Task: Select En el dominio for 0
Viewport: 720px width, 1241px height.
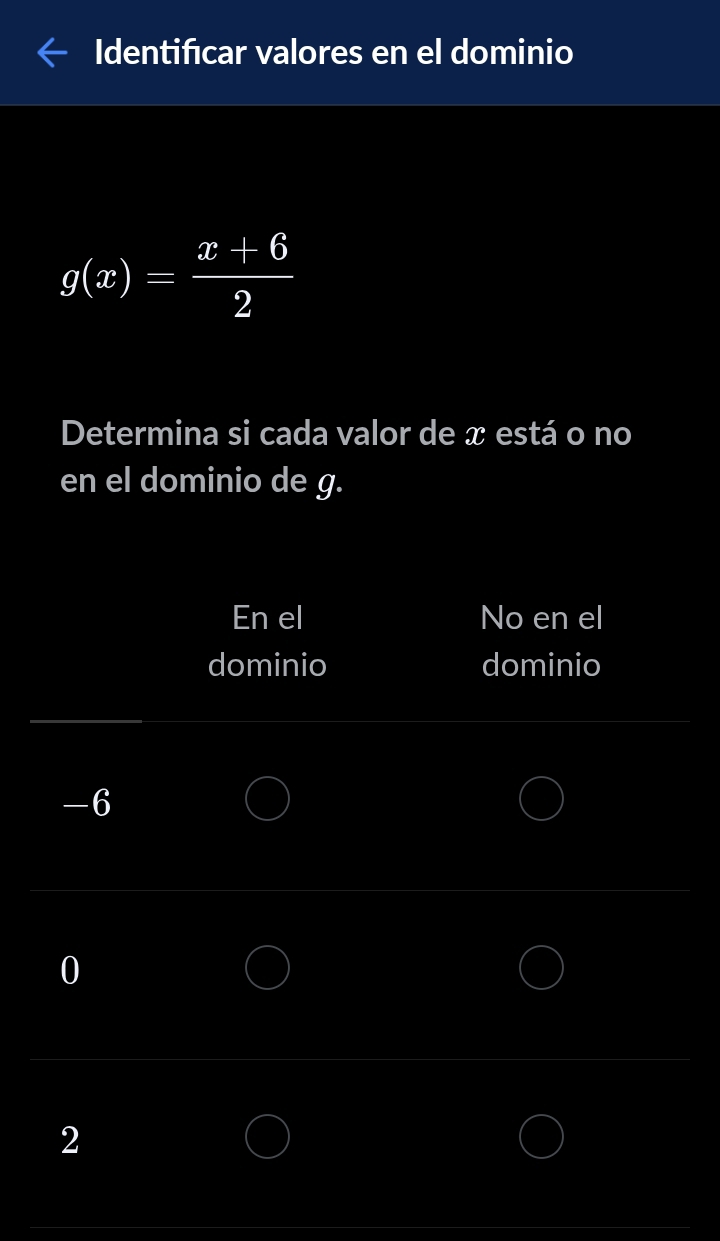Action: [x=268, y=968]
